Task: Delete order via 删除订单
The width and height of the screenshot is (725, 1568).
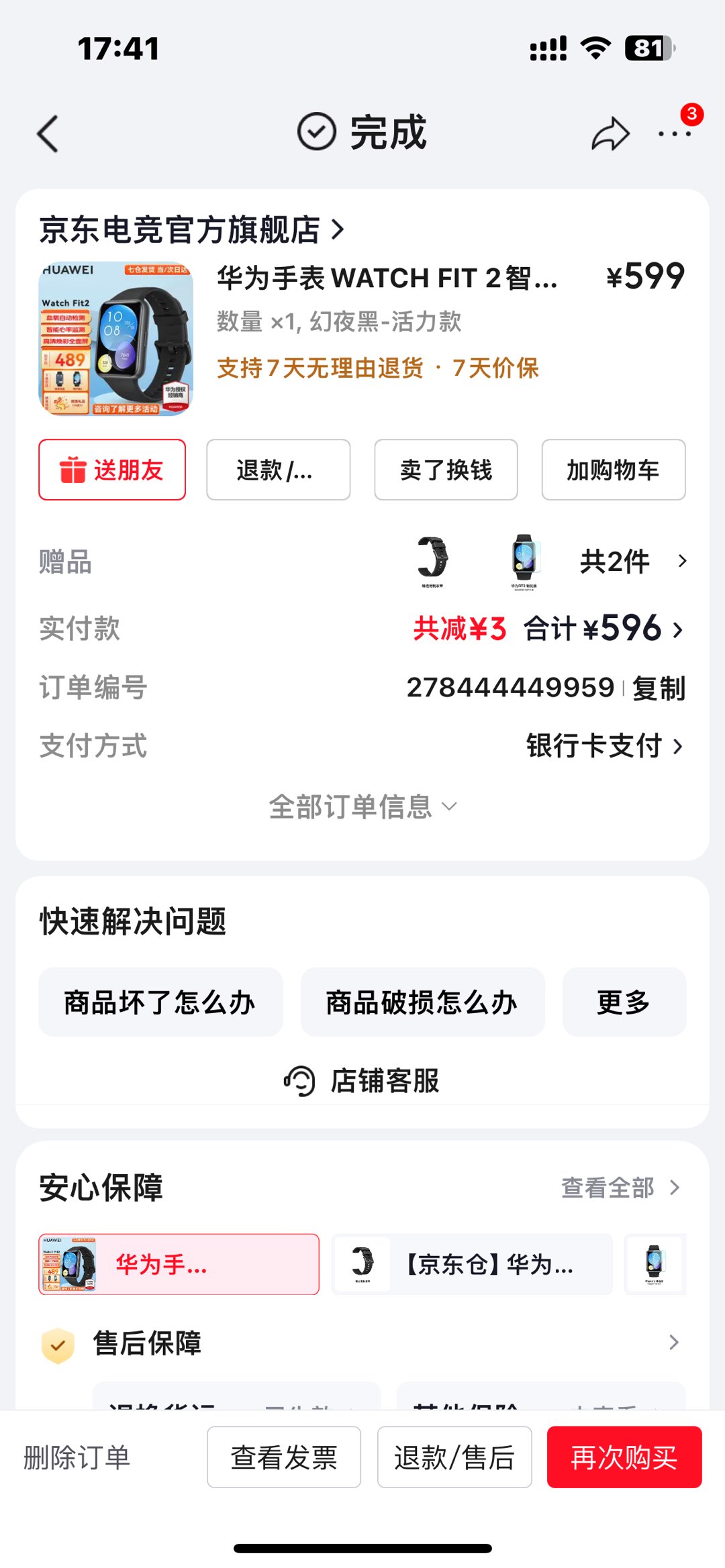Action: point(77,1457)
